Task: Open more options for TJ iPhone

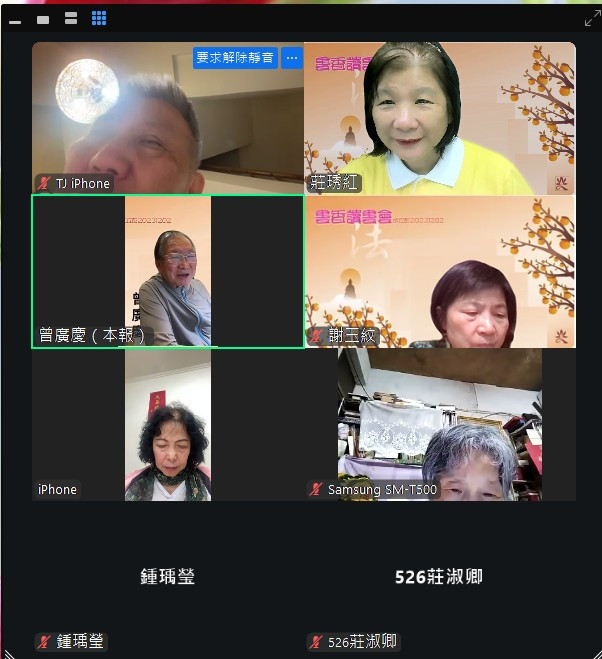Action: point(292,58)
